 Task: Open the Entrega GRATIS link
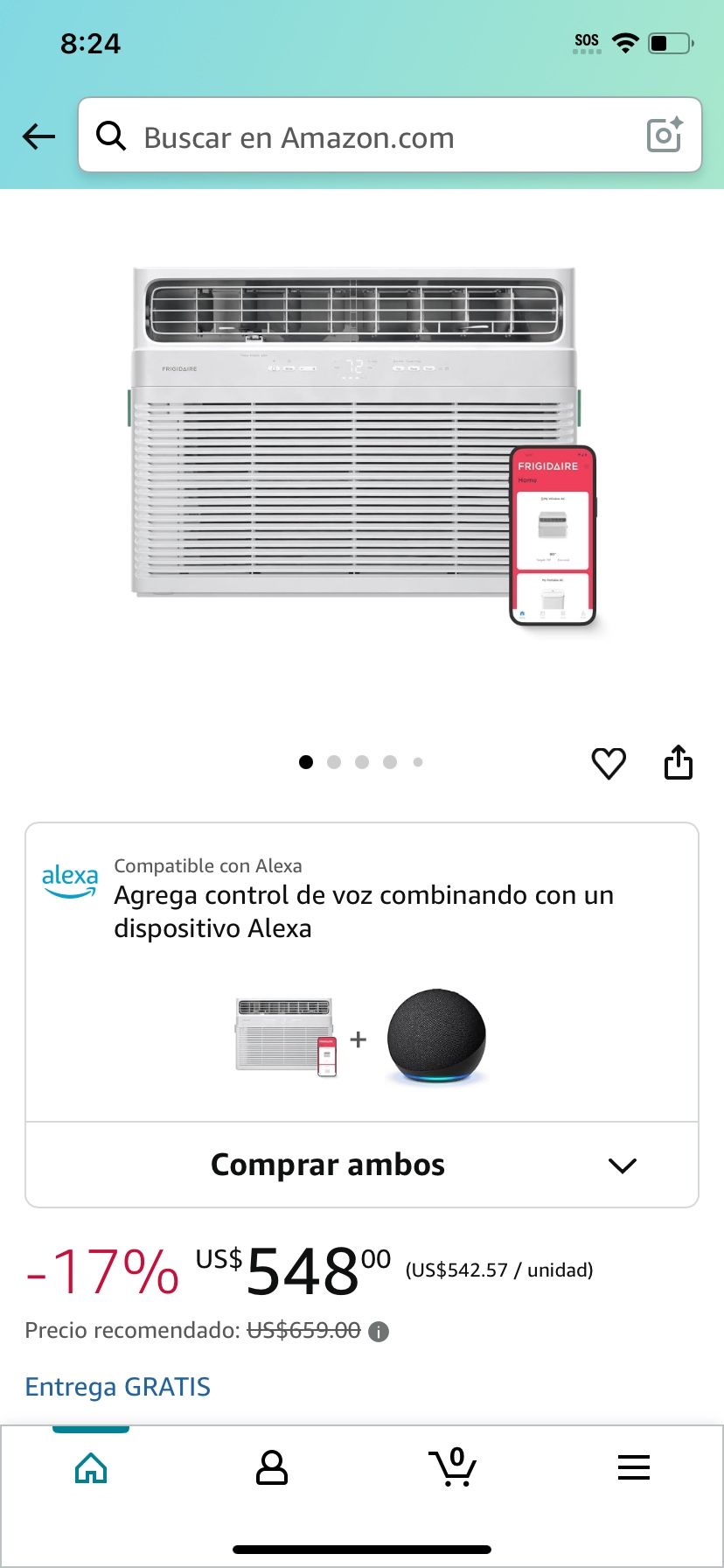(x=118, y=1387)
